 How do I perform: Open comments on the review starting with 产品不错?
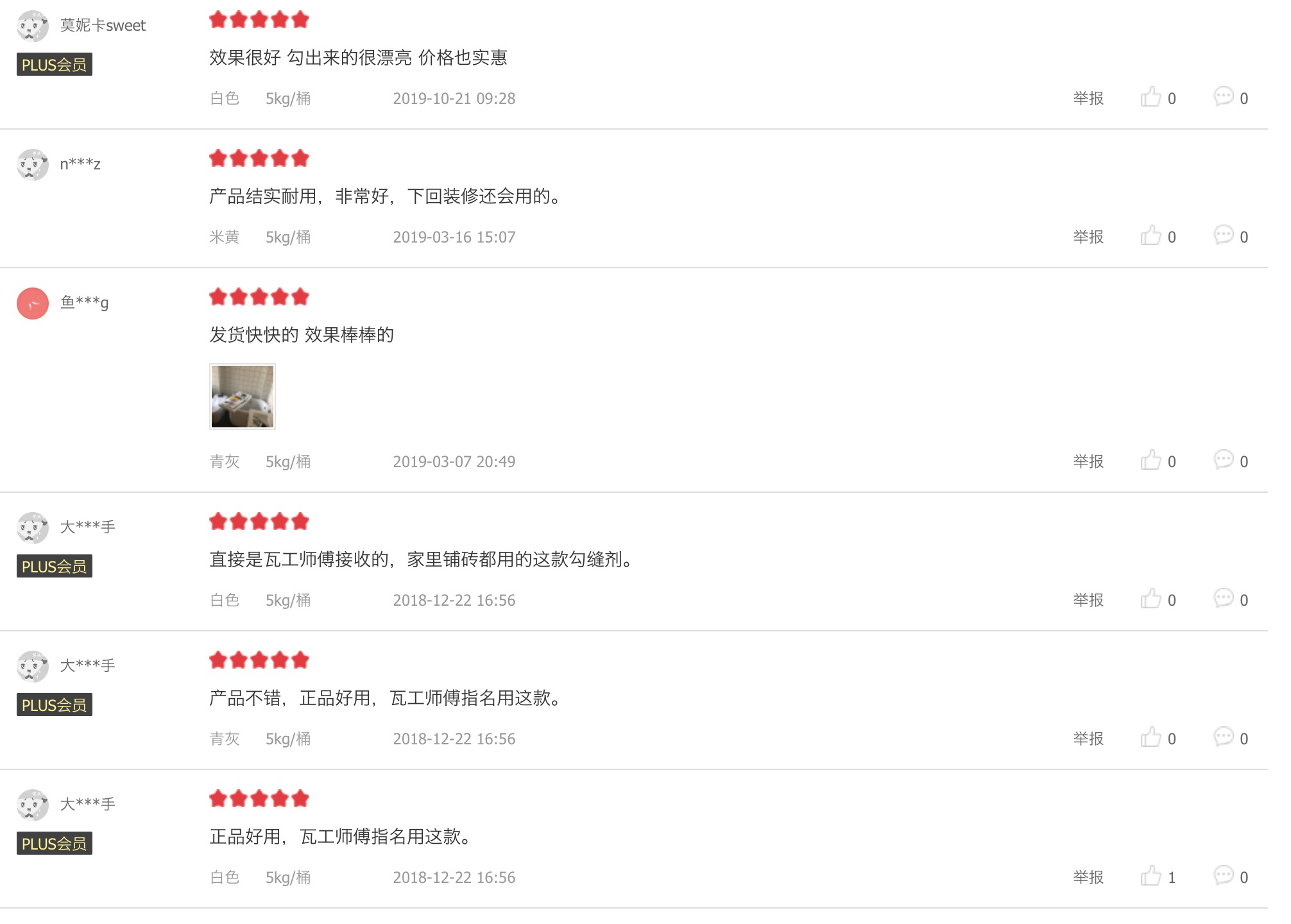click(1224, 737)
